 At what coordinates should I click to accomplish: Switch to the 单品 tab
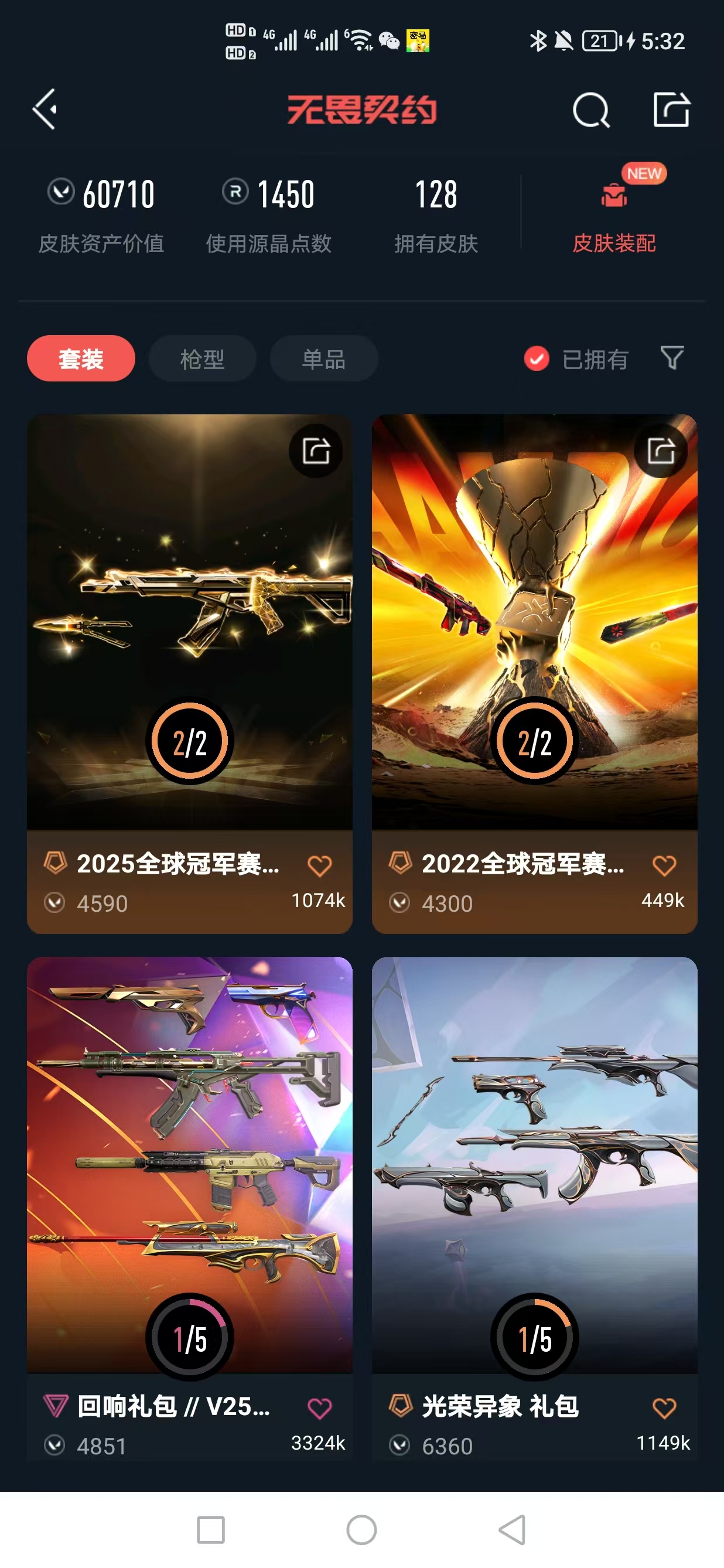[x=324, y=359]
